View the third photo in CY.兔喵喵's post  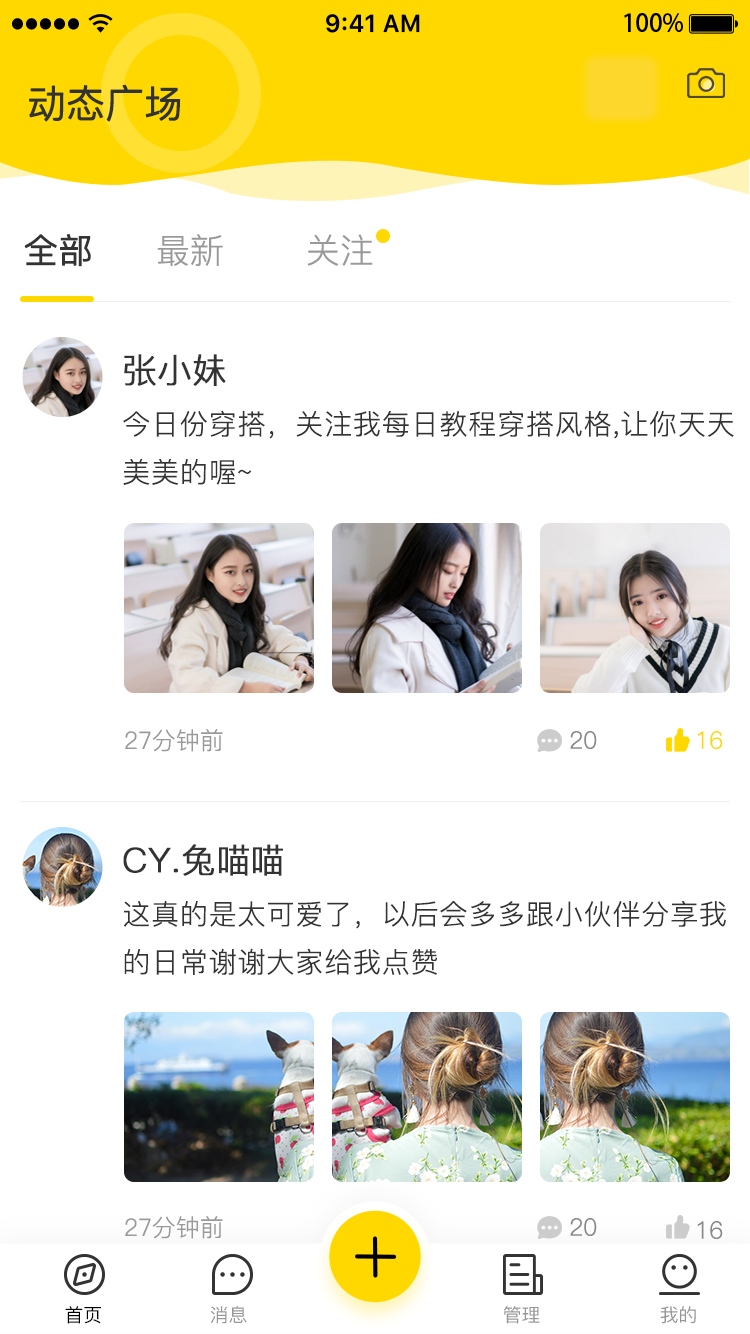(635, 1097)
